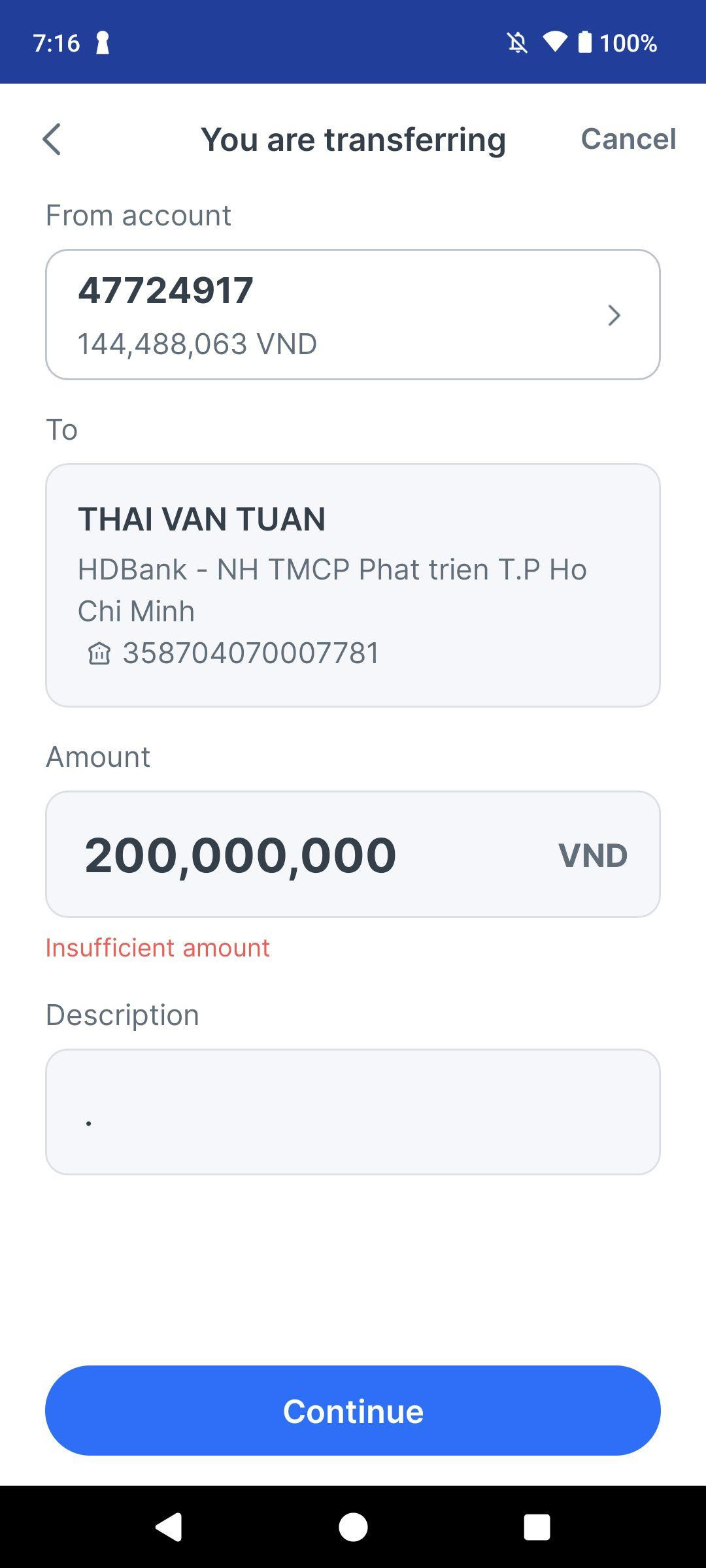This screenshot has width=706, height=1568.
Task: Tap the Description text field
Action: pyautogui.click(x=353, y=1111)
